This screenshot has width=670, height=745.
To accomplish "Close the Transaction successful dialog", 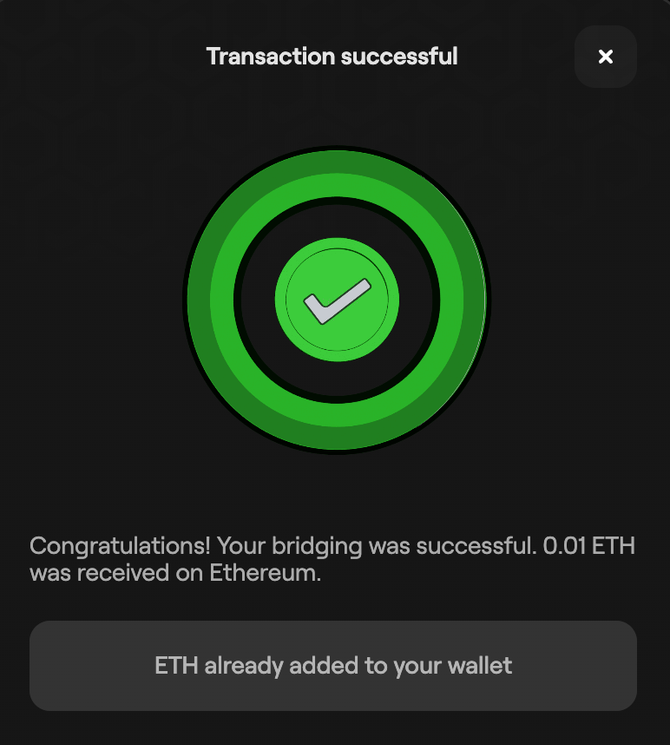I will (x=605, y=57).
